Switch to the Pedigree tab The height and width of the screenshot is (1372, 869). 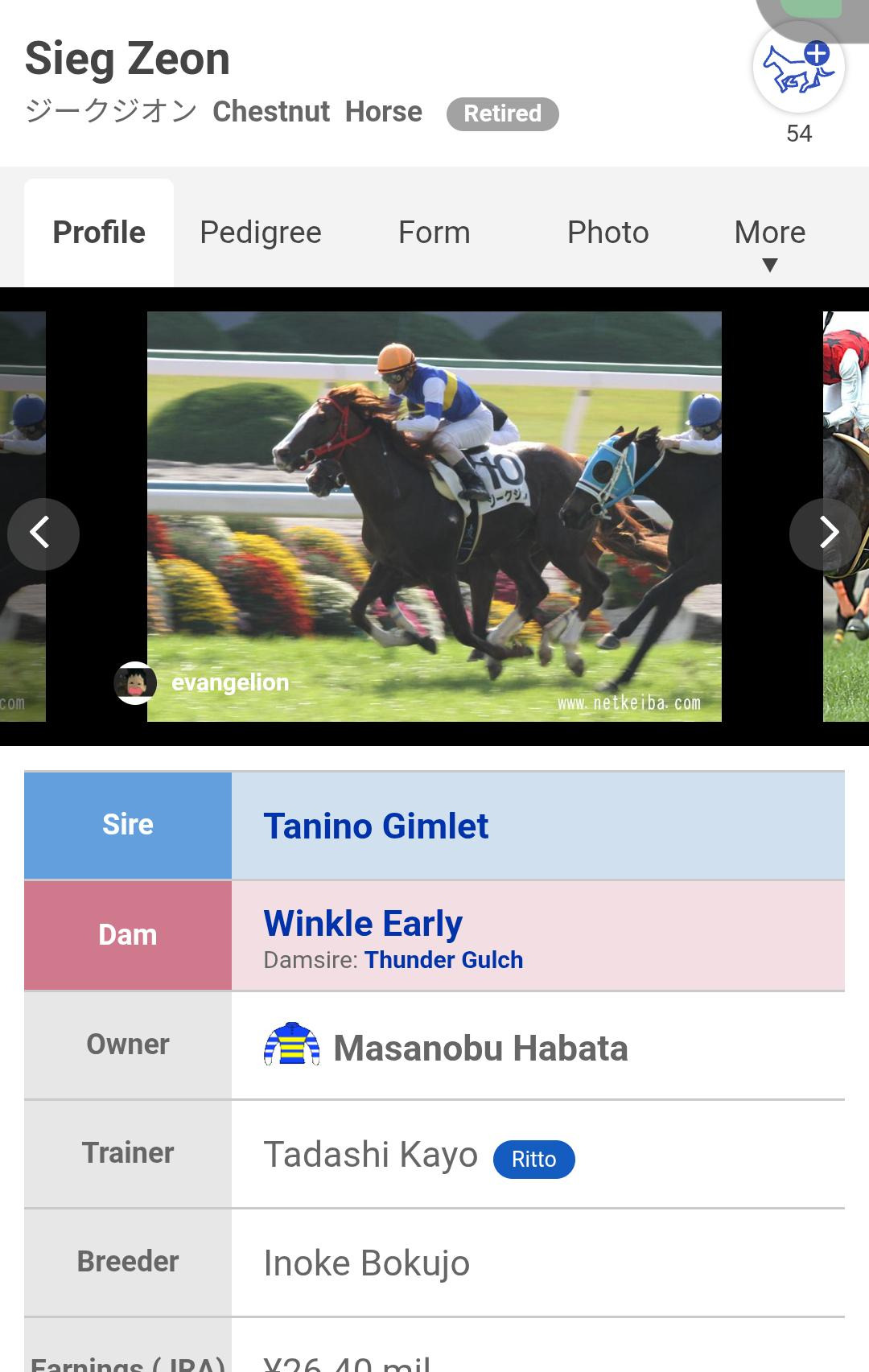pyautogui.click(x=261, y=233)
